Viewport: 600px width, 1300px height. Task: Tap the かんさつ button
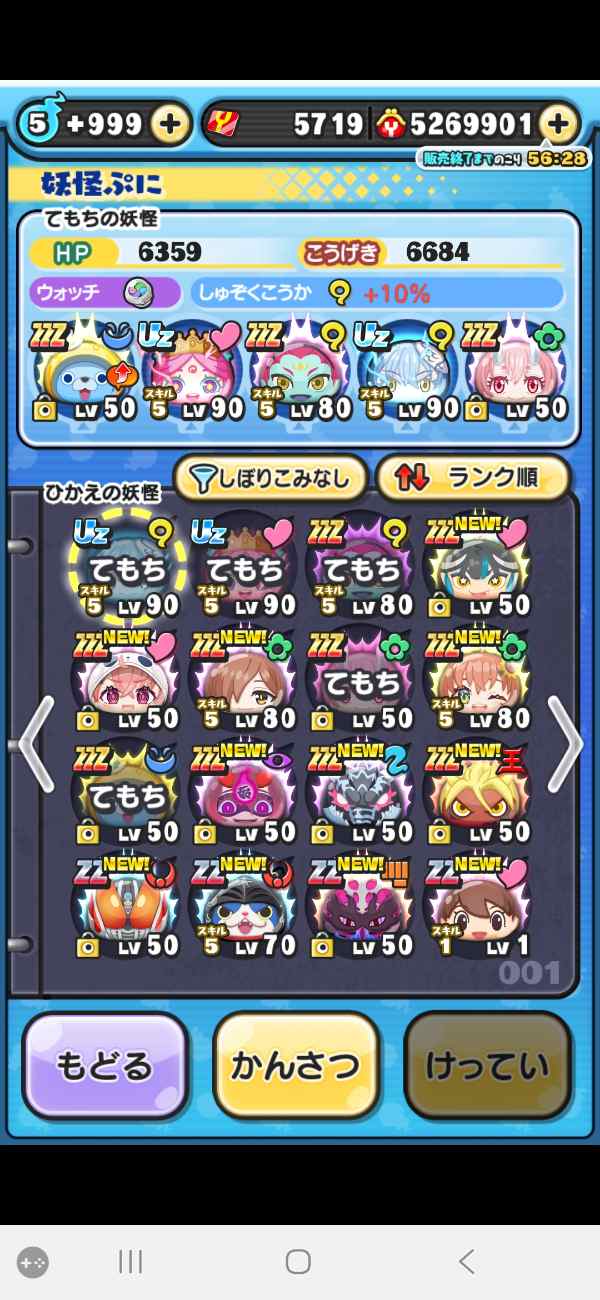click(296, 1066)
